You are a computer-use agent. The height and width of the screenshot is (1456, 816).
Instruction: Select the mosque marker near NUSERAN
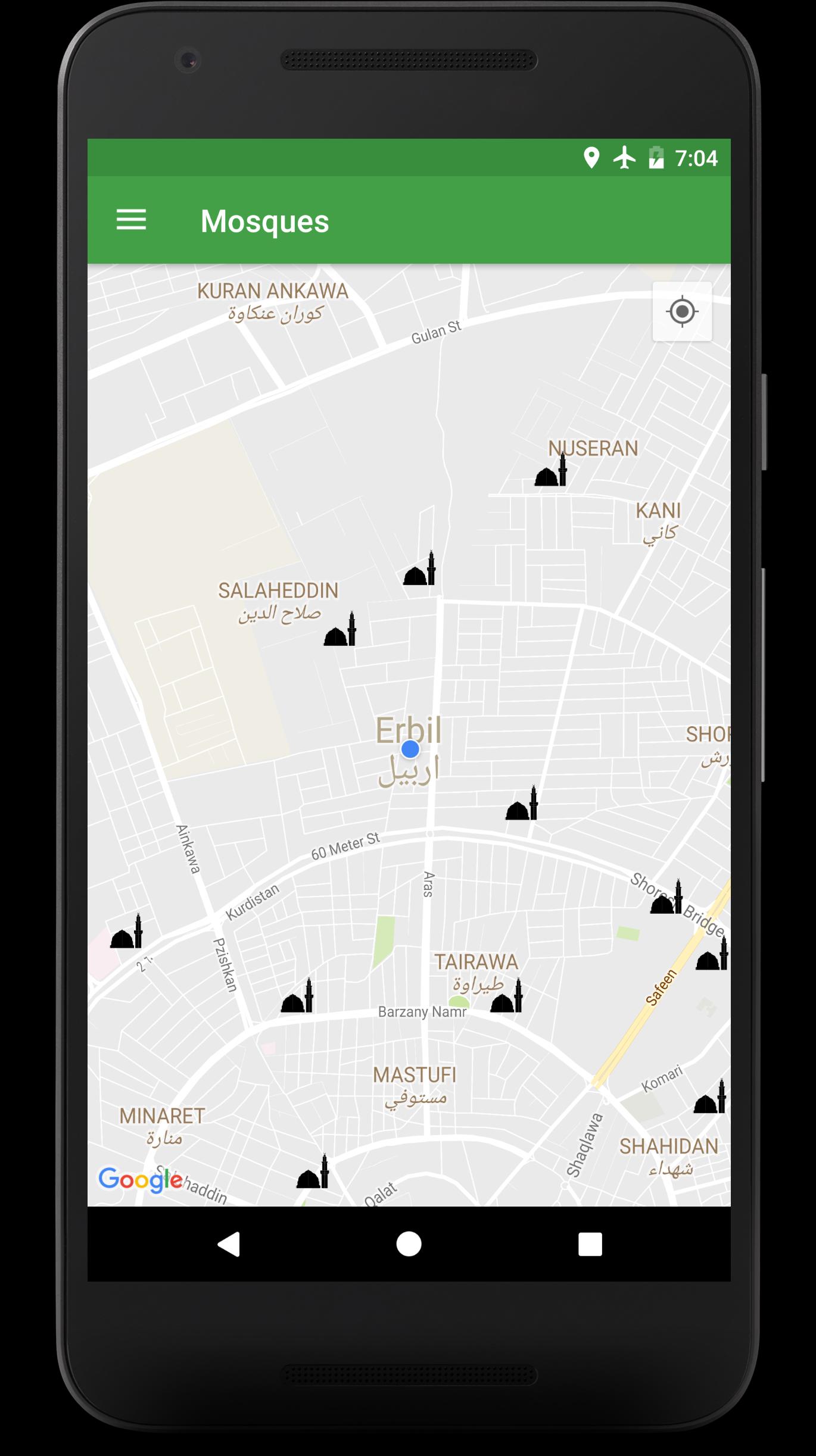(551, 470)
